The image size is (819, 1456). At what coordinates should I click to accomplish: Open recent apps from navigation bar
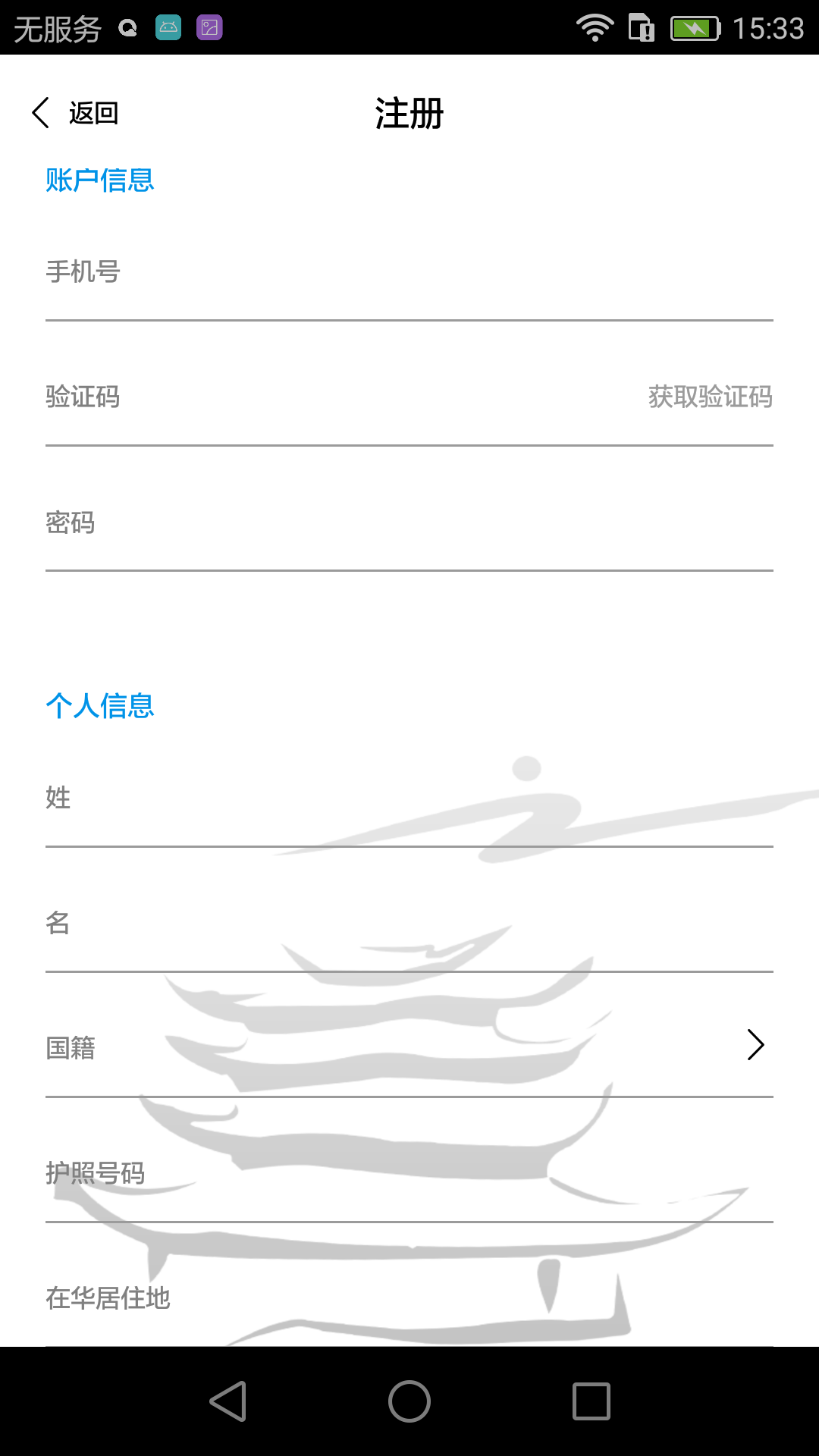click(x=591, y=1401)
